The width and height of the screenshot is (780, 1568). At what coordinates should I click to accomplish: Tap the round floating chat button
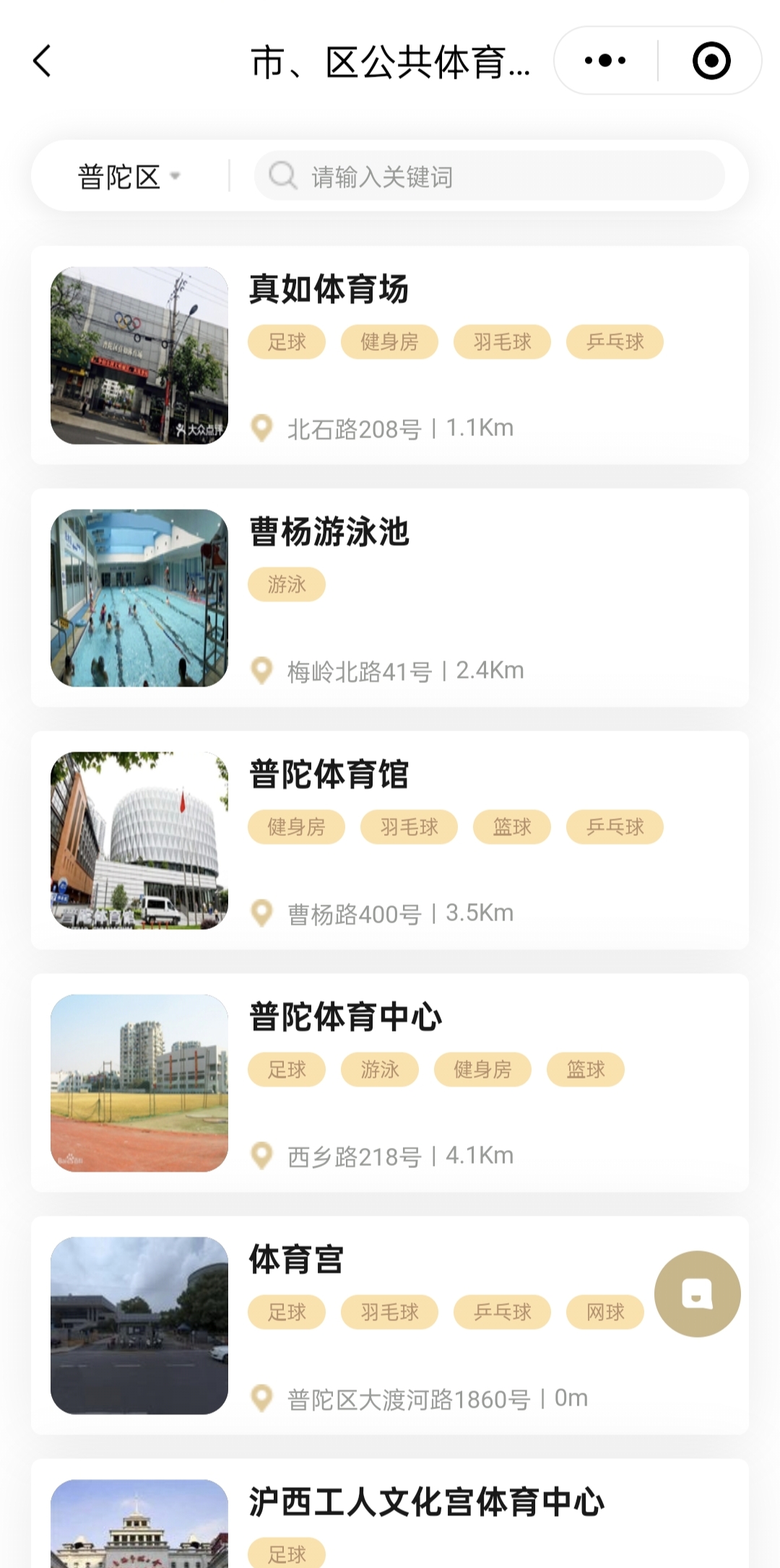pos(697,1294)
